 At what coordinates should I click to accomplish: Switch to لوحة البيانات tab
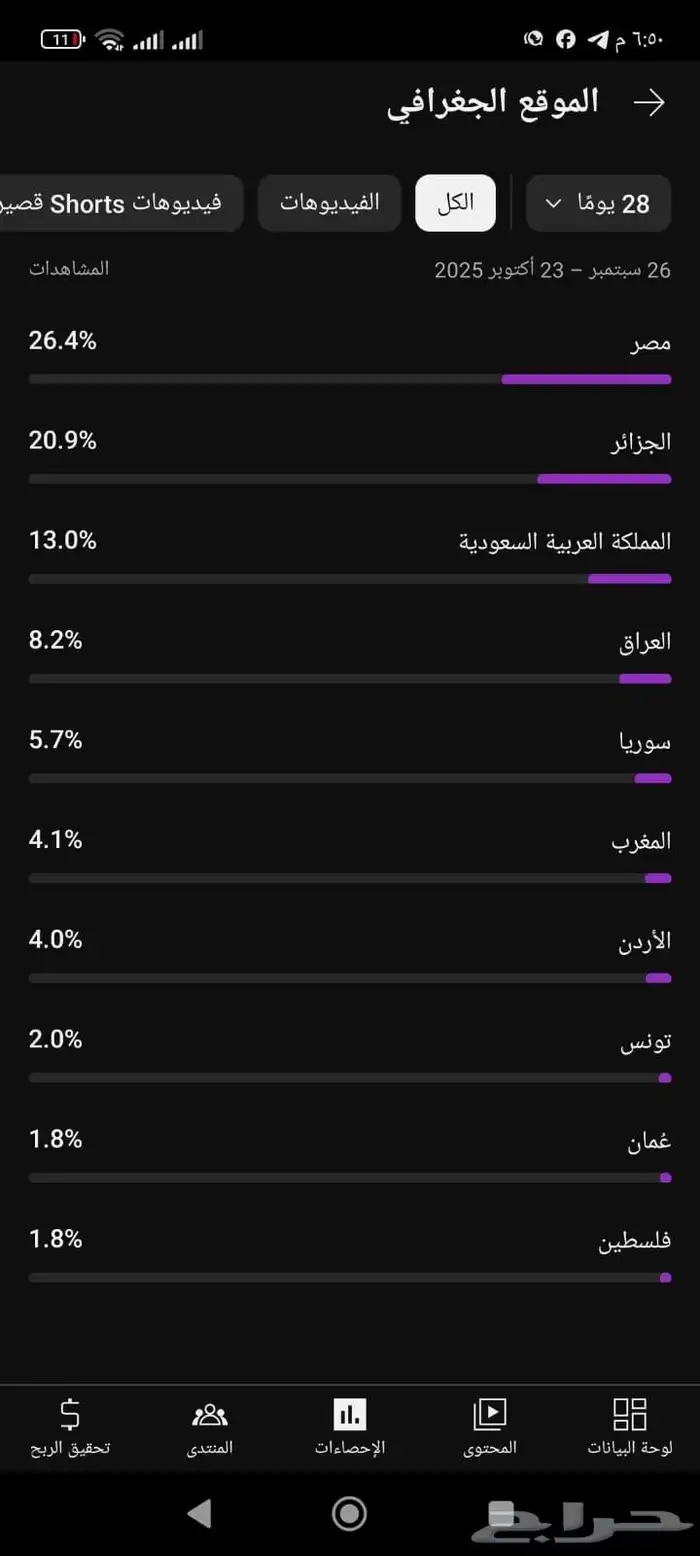629,1427
